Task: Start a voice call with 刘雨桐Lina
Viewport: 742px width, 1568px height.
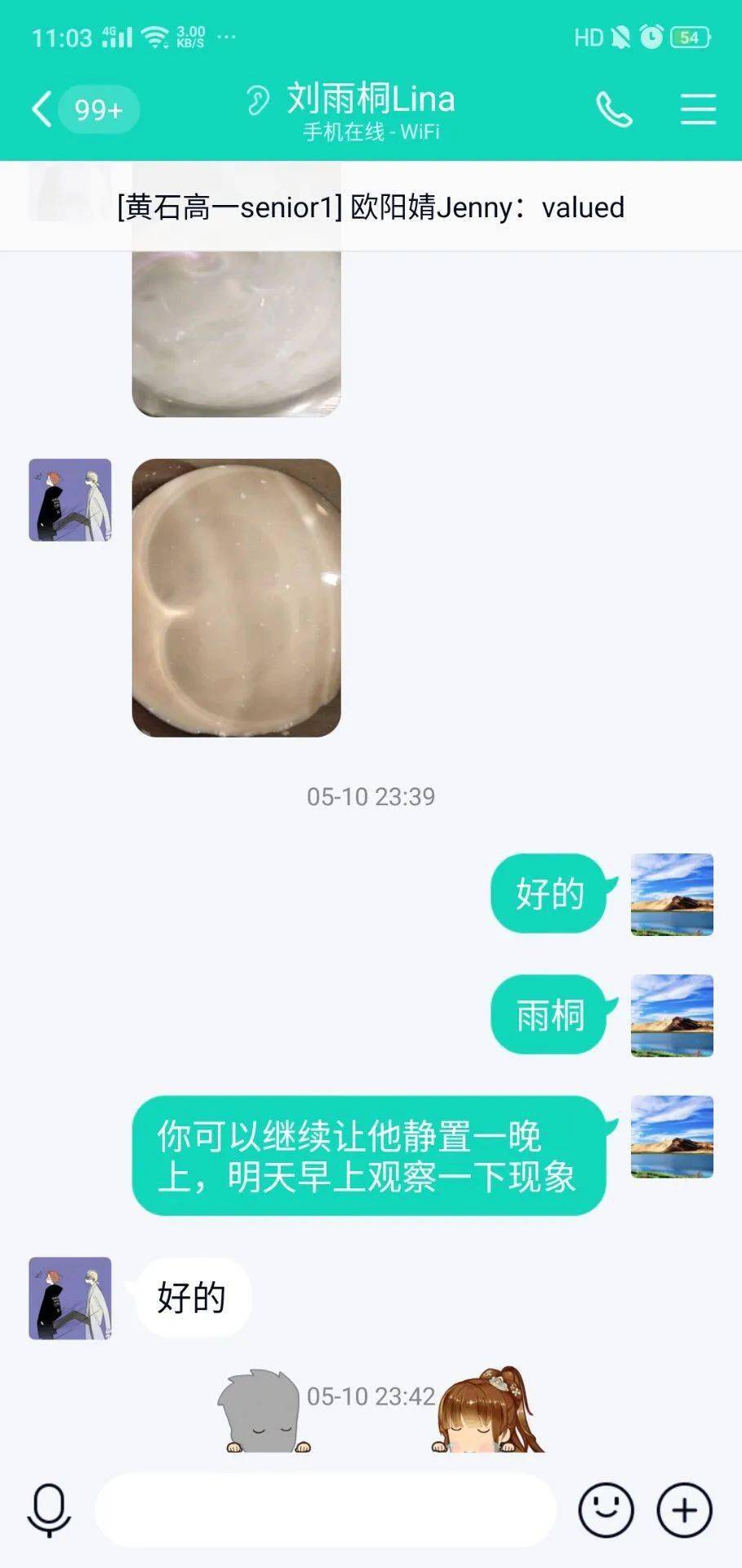Action: [x=614, y=109]
